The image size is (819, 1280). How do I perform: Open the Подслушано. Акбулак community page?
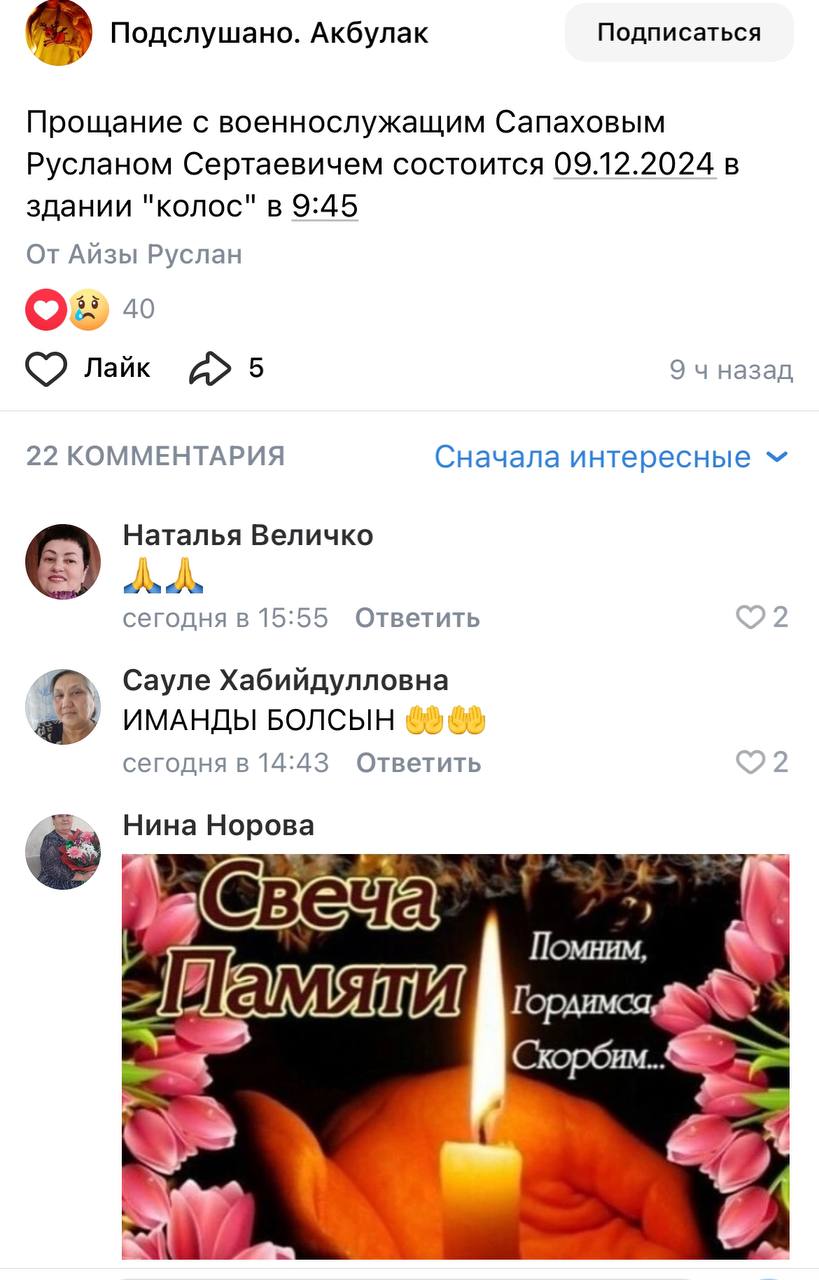click(x=268, y=33)
